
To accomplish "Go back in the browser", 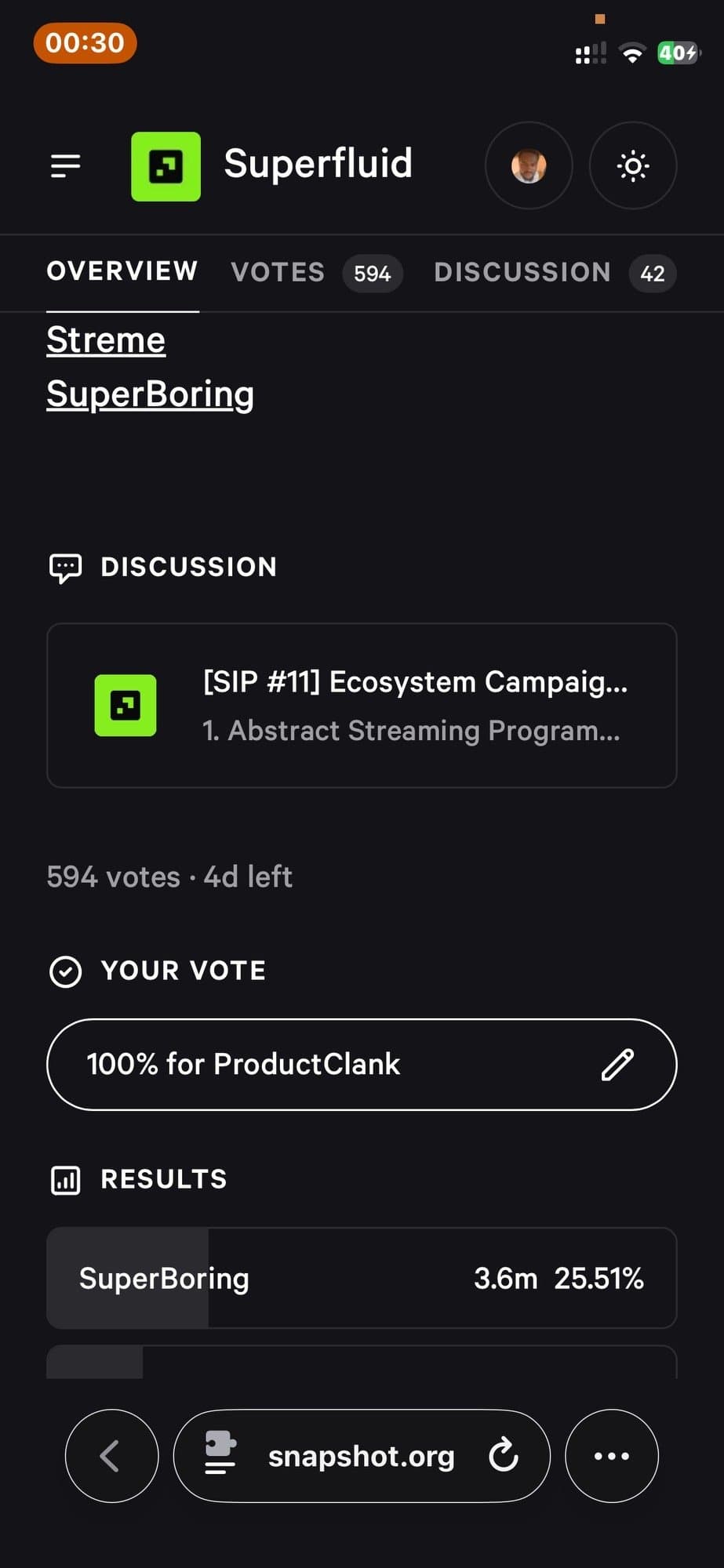I will 111,1456.
